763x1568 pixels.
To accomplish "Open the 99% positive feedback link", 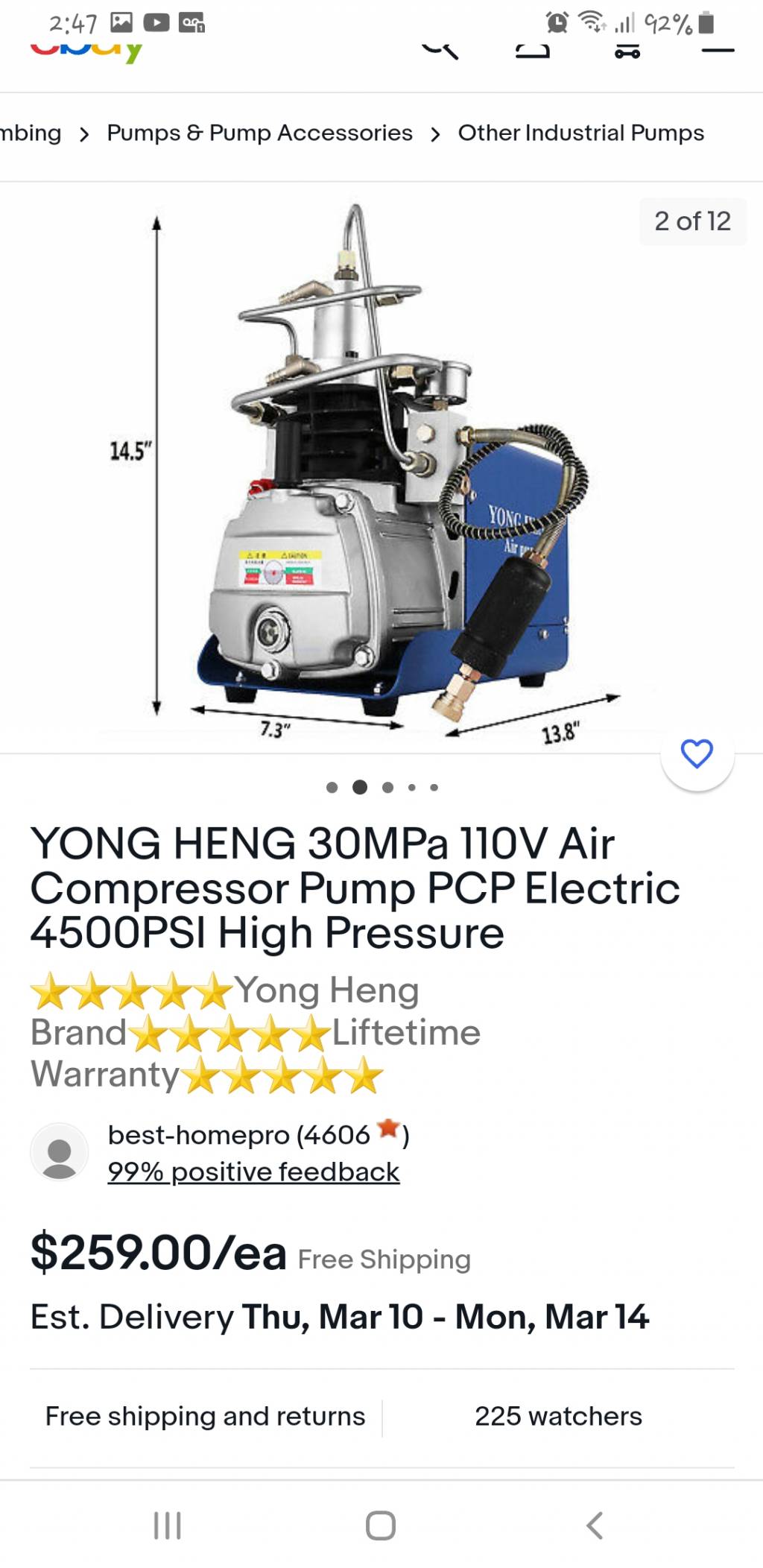I will tap(253, 1172).
